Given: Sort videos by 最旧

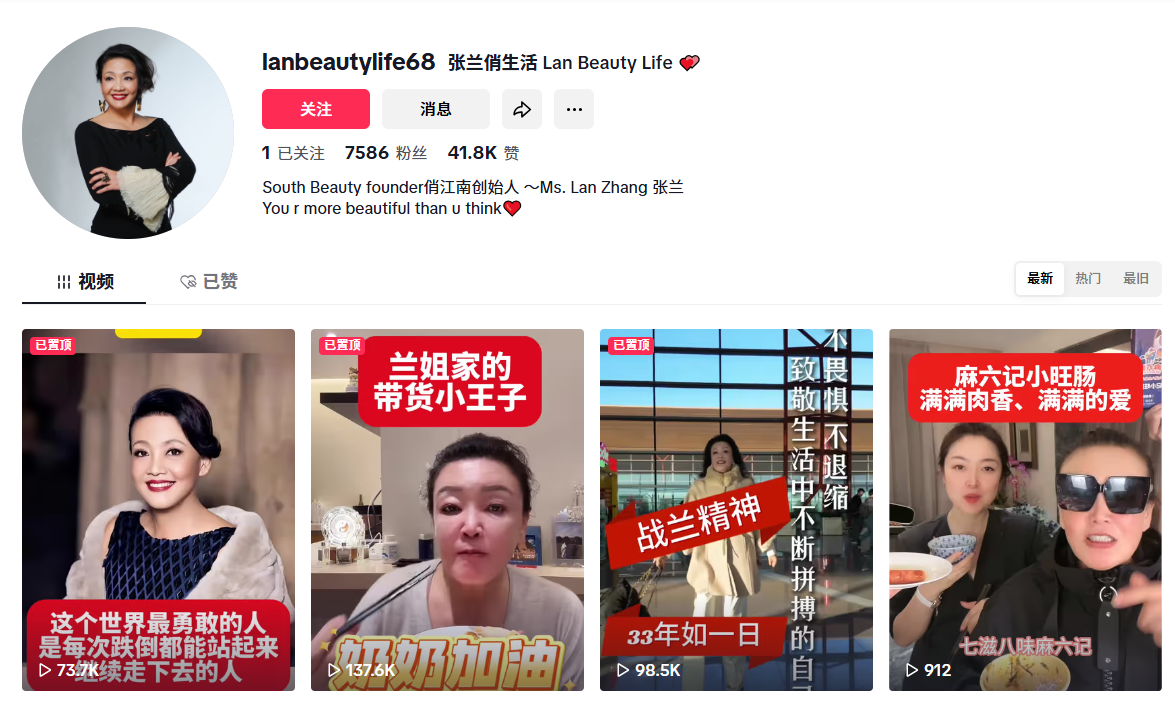Looking at the screenshot, I should [x=1136, y=279].
